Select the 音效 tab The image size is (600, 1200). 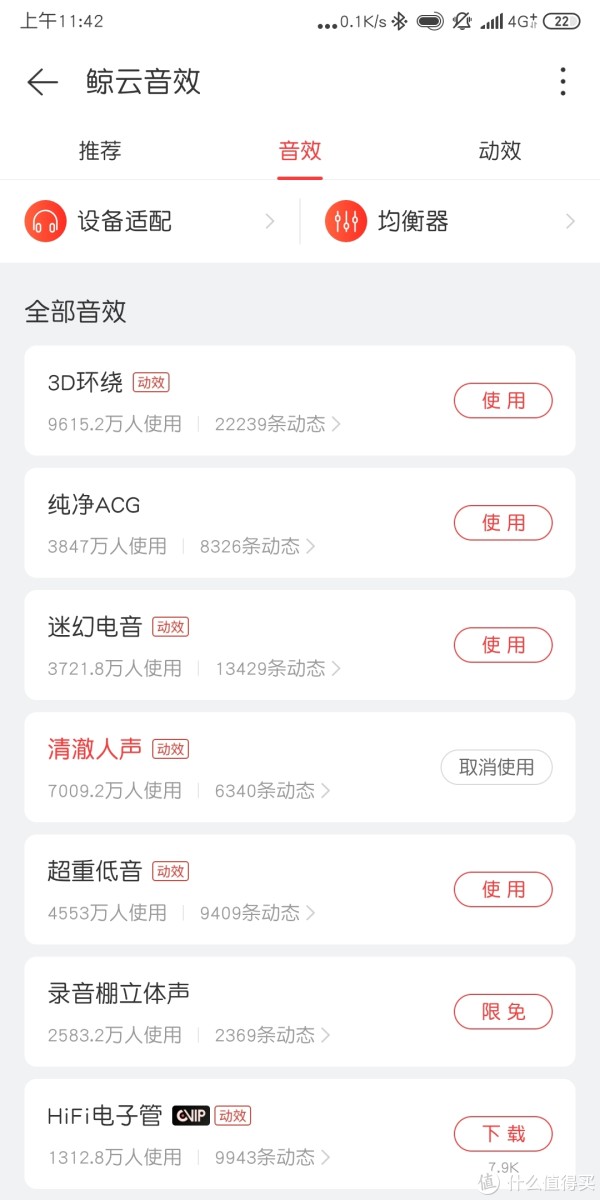[300, 151]
